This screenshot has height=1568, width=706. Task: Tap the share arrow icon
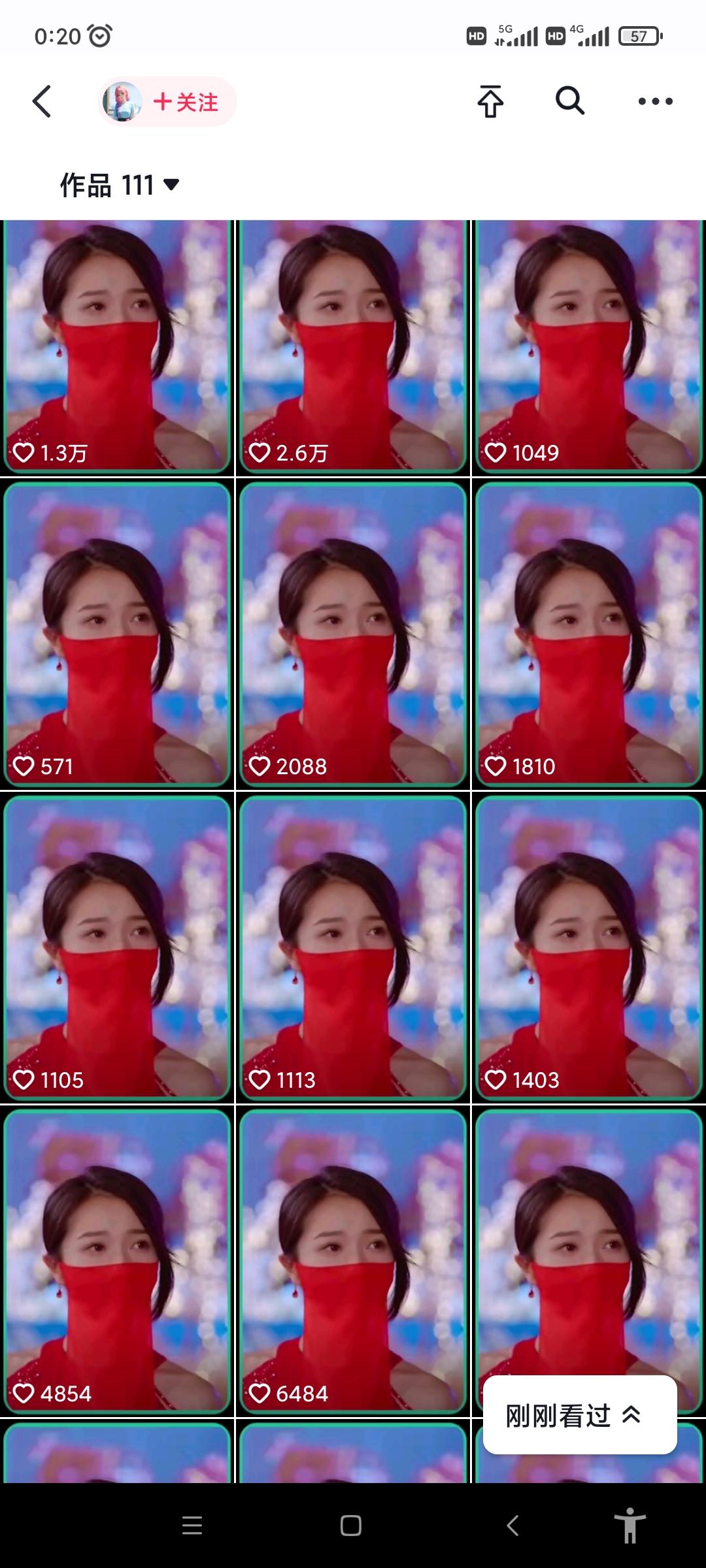pyautogui.click(x=490, y=101)
